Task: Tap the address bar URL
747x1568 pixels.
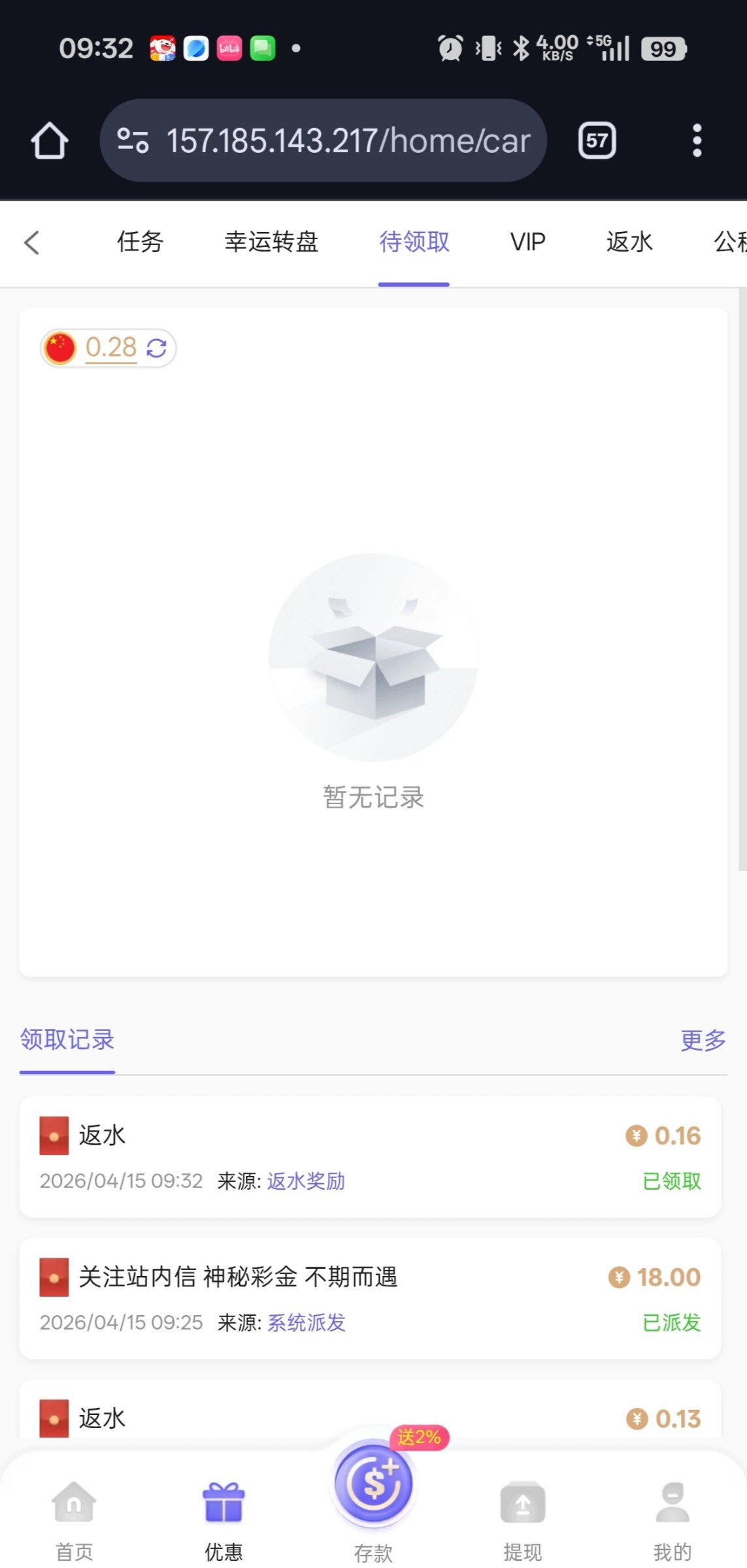Action: point(348,140)
